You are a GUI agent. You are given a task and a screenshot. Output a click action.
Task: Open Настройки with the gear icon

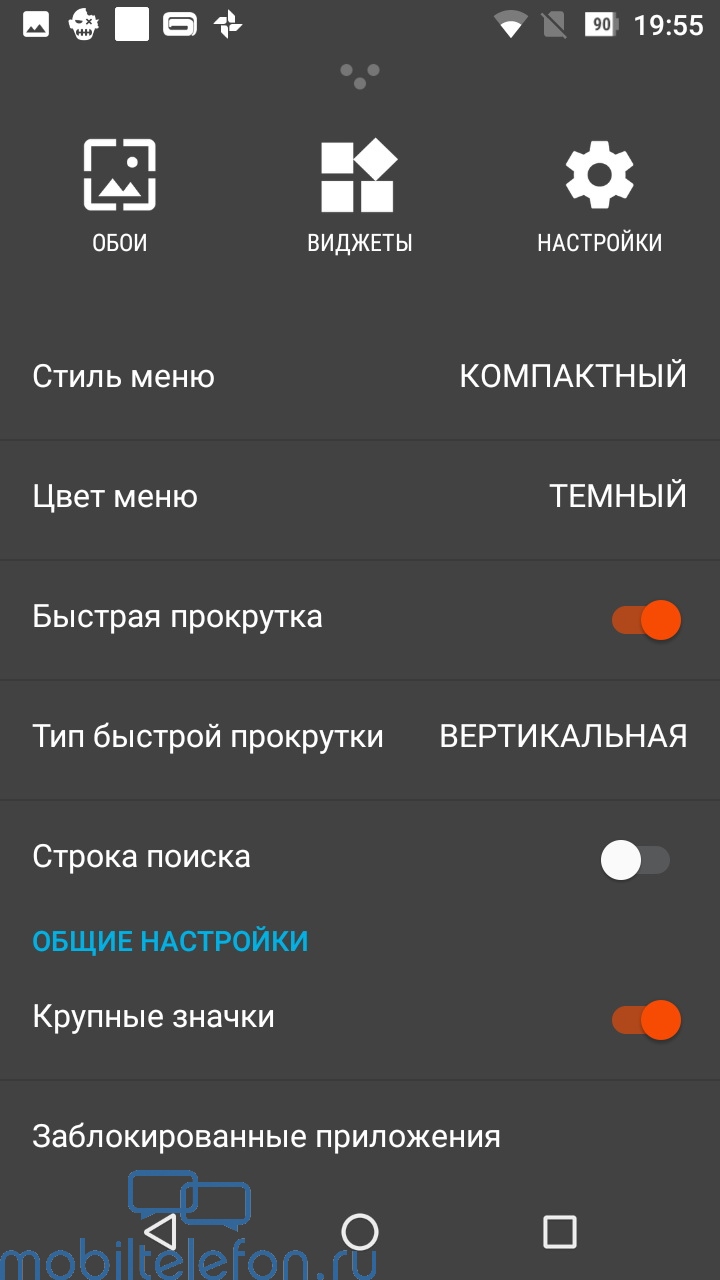pos(599,196)
